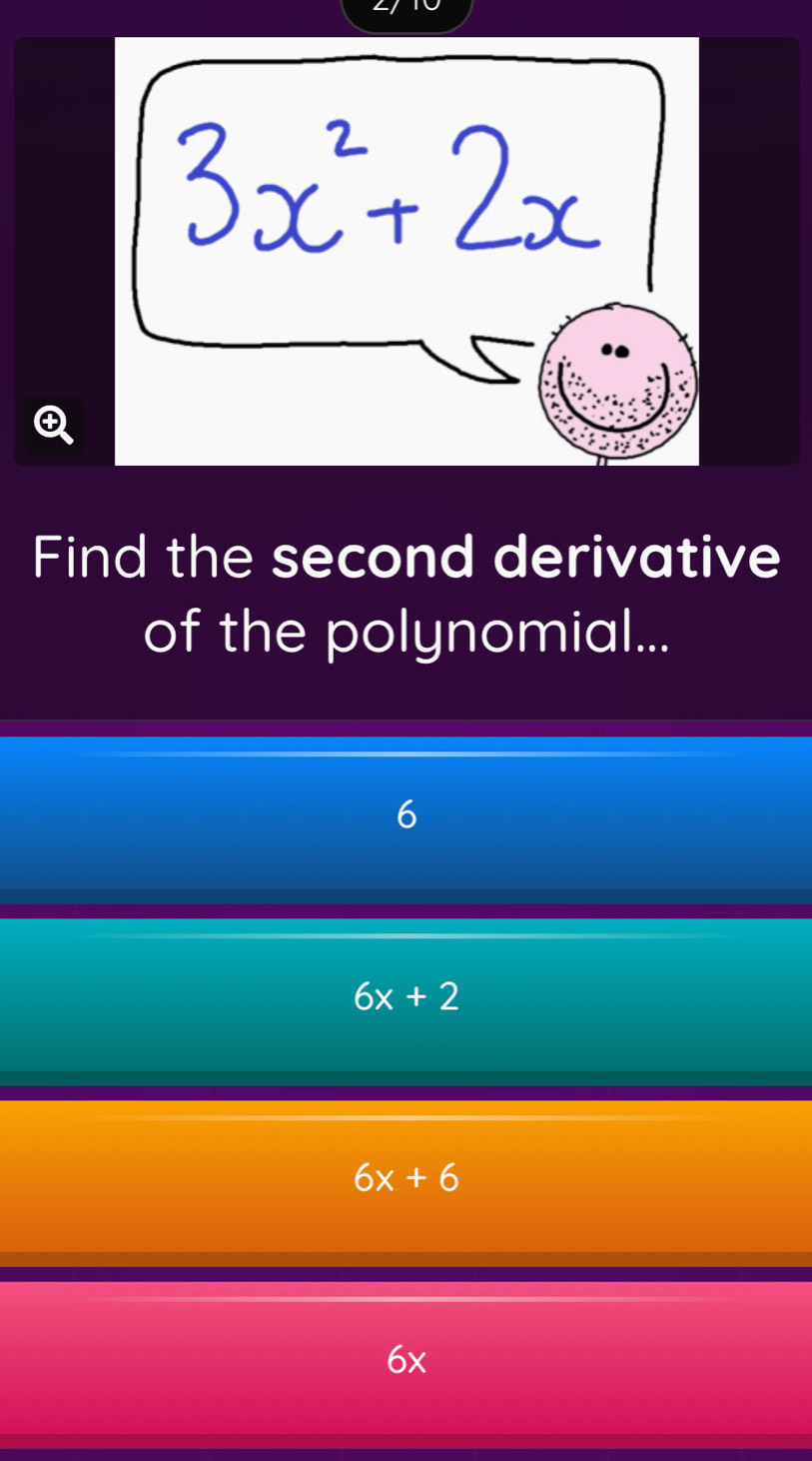Select the answer 6
This screenshot has width=812, height=1461.
click(x=406, y=816)
